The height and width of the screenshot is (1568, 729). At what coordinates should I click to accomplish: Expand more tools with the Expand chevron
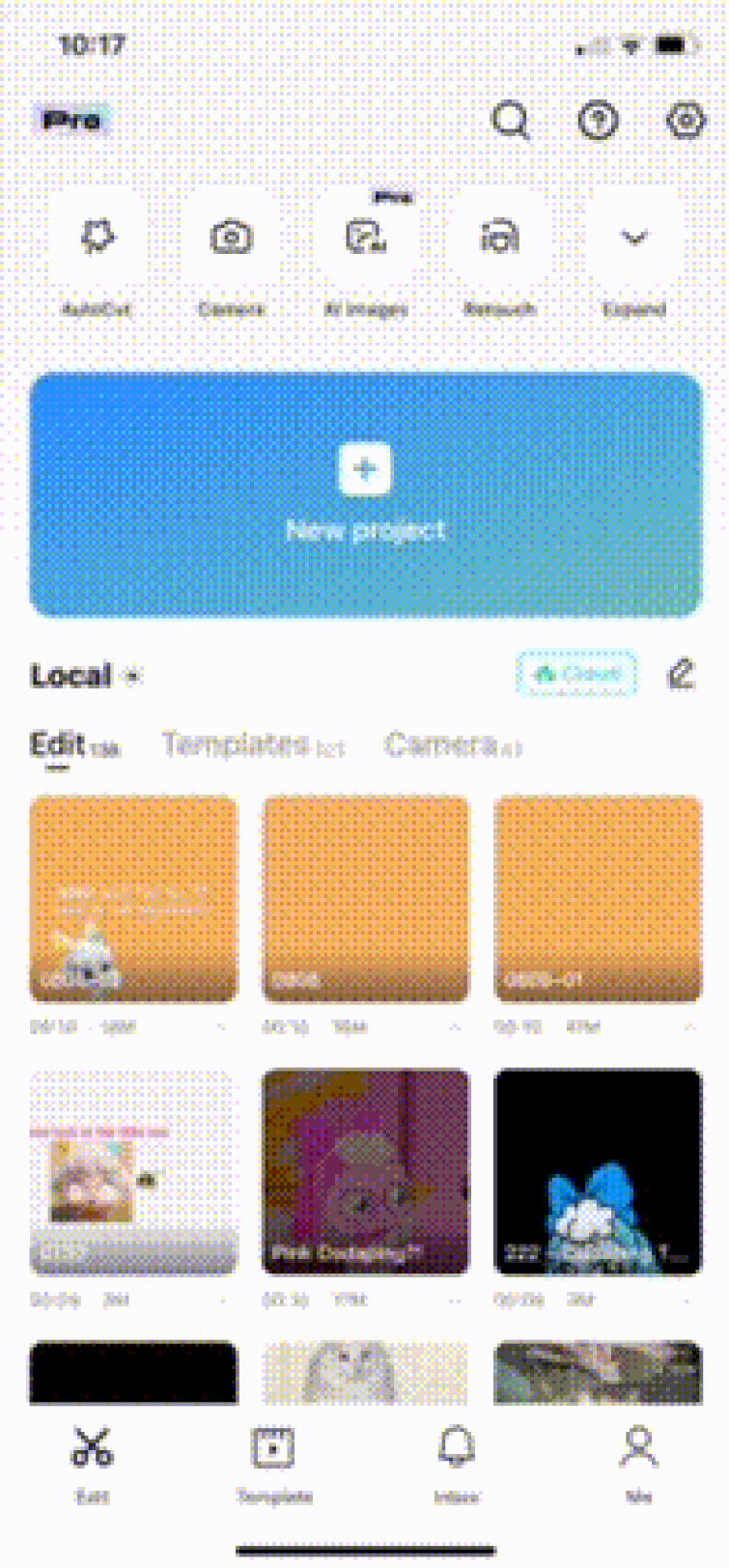tap(633, 238)
